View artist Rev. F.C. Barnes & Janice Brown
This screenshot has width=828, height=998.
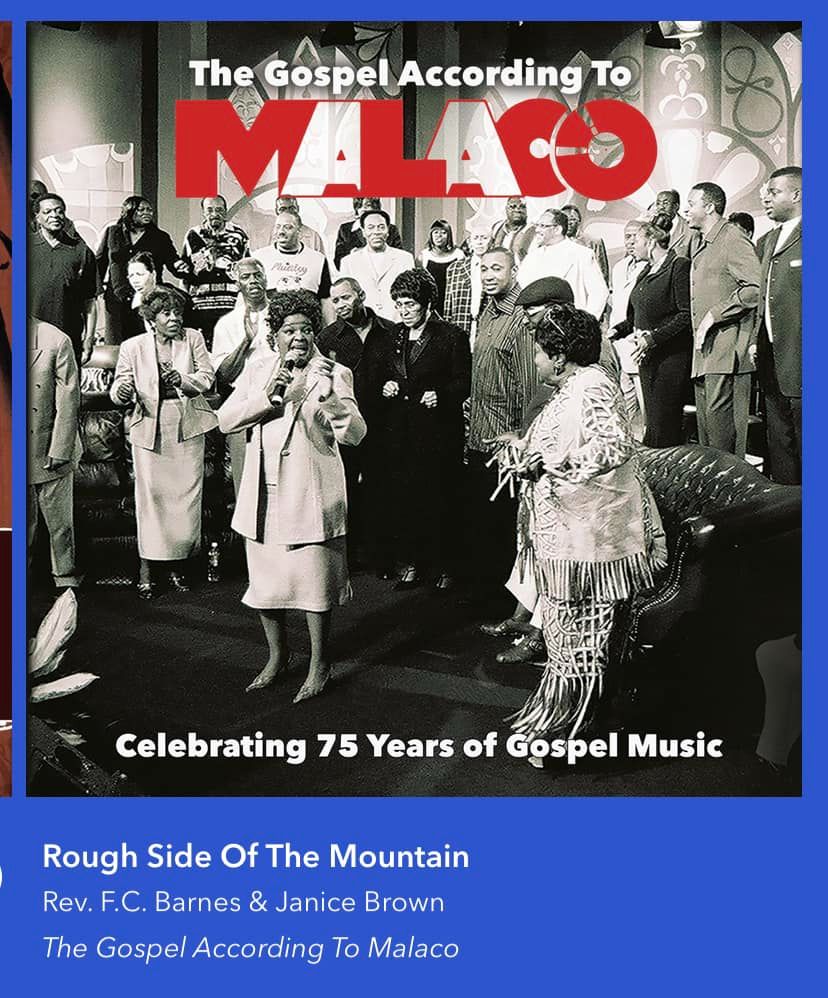(243, 903)
